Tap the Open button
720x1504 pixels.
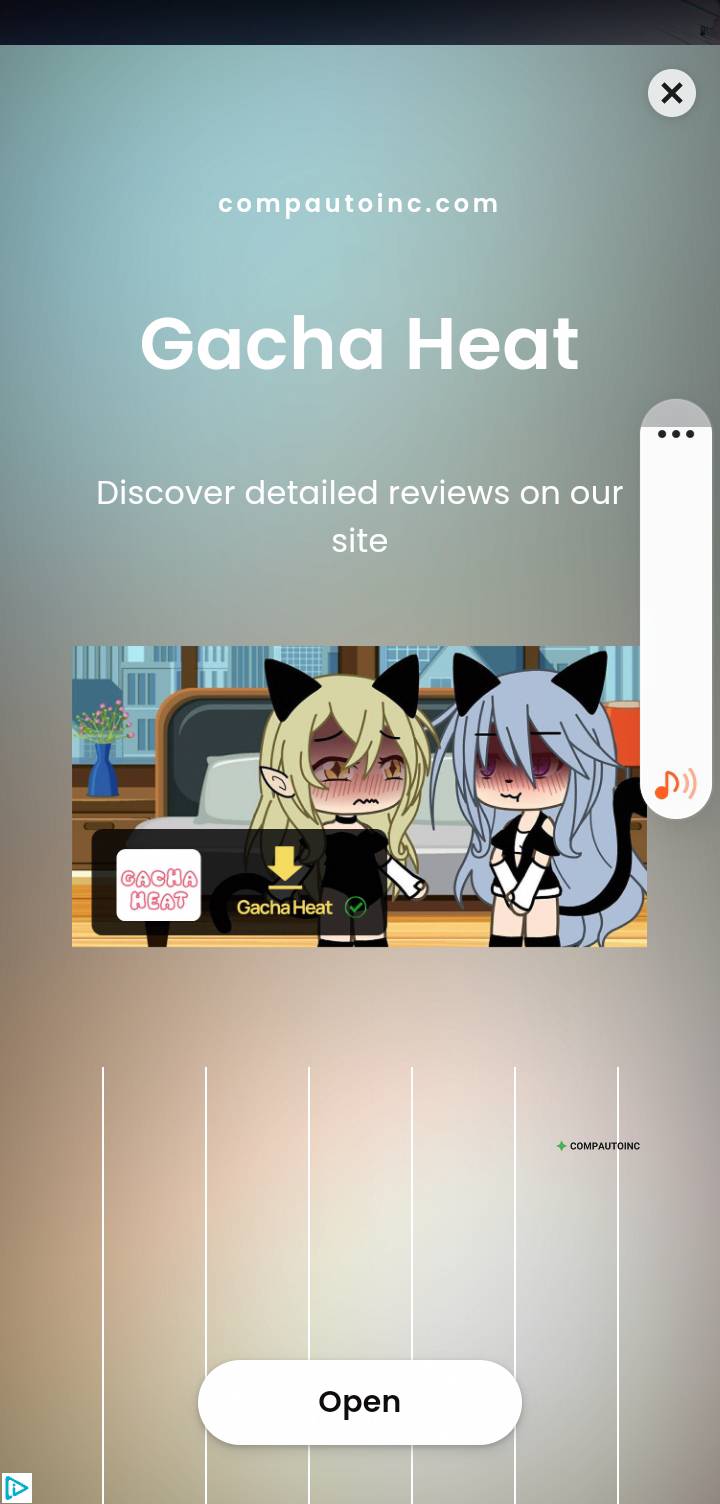click(x=360, y=1402)
